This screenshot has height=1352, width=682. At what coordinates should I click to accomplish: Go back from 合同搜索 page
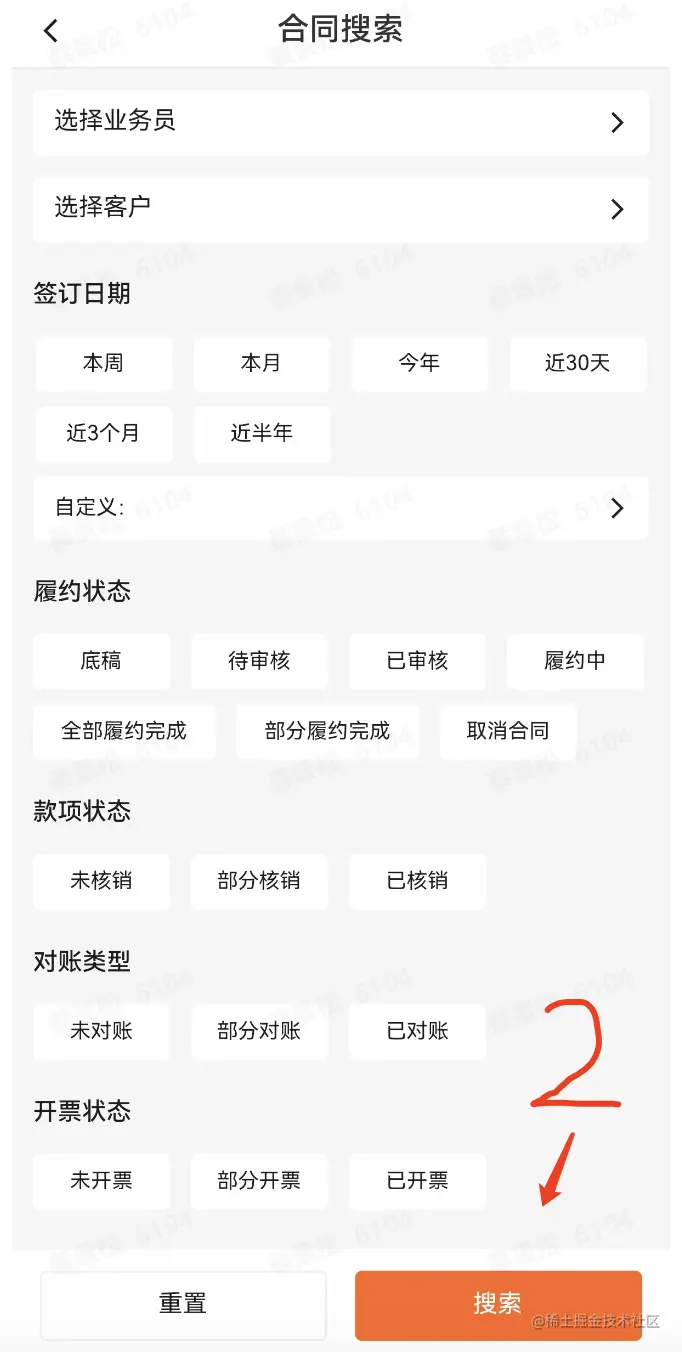51,31
